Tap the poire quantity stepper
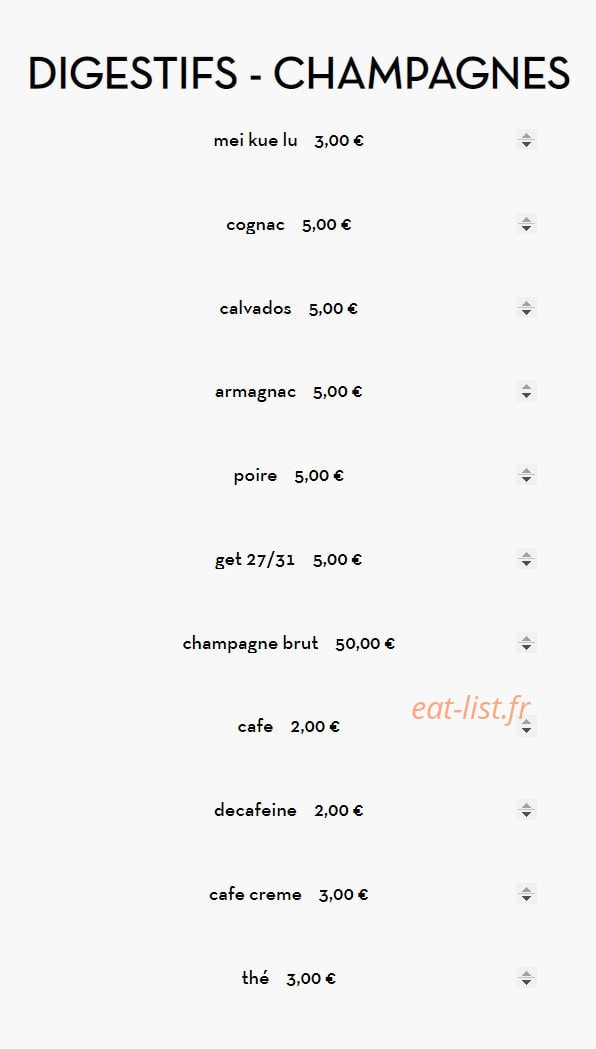Screen dimensions: 596x1049 coord(526,475)
